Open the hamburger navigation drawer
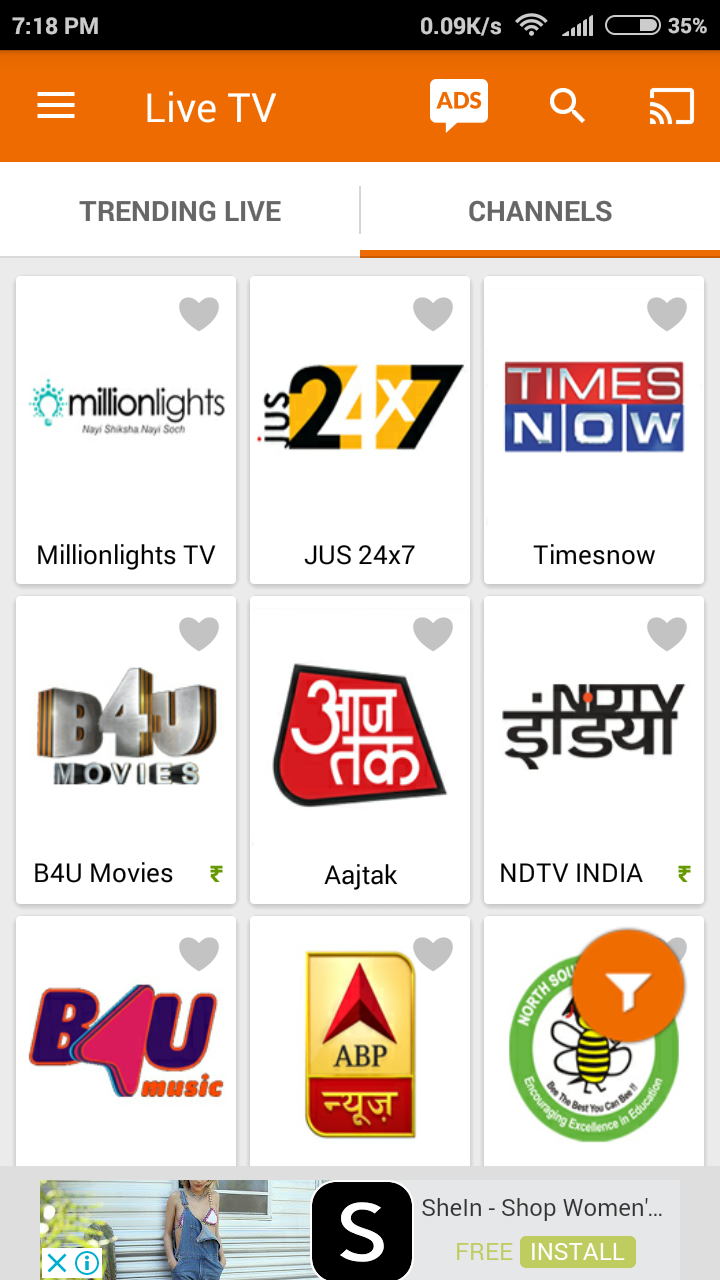This screenshot has width=720, height=1280. pyautogui.click(x=56, y=106)
